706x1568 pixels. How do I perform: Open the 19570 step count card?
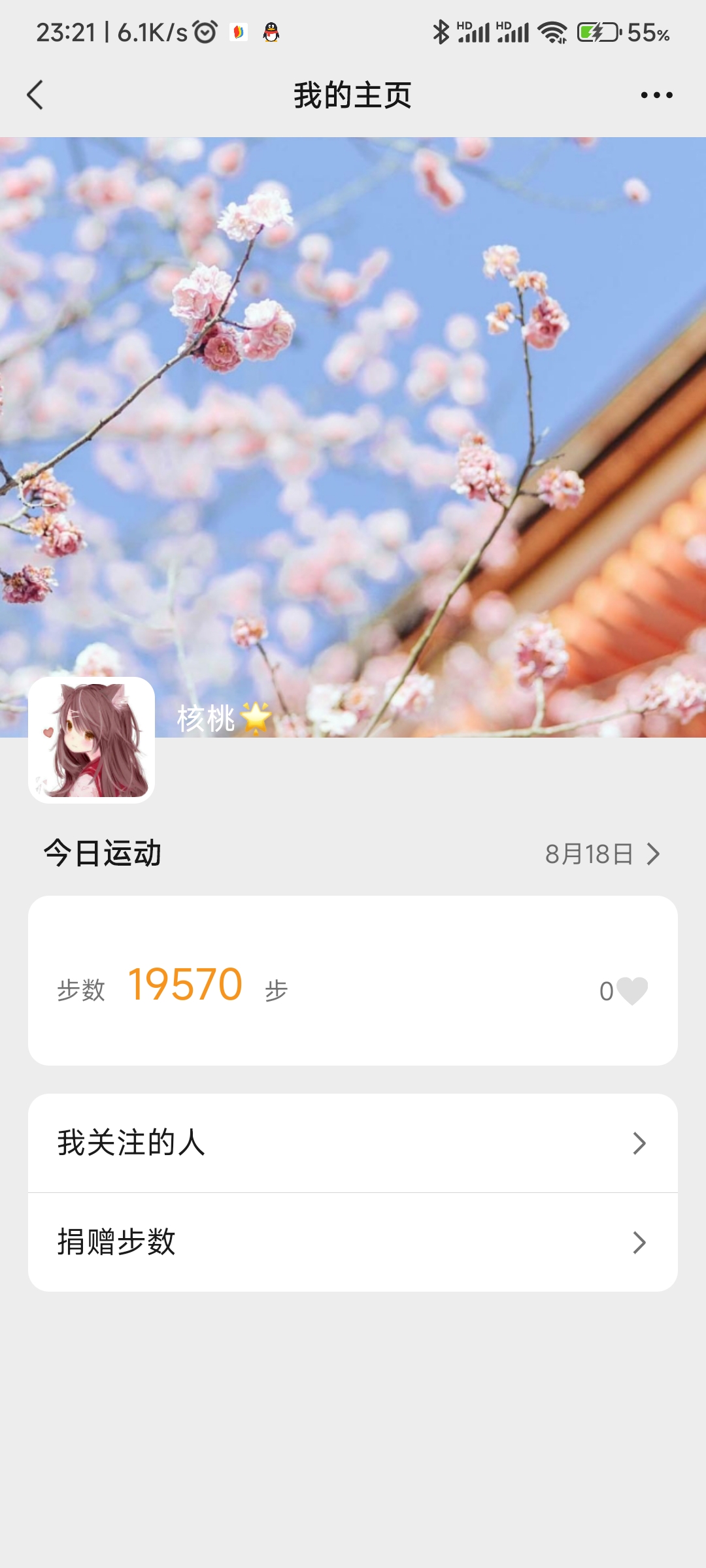coord(353,981)
